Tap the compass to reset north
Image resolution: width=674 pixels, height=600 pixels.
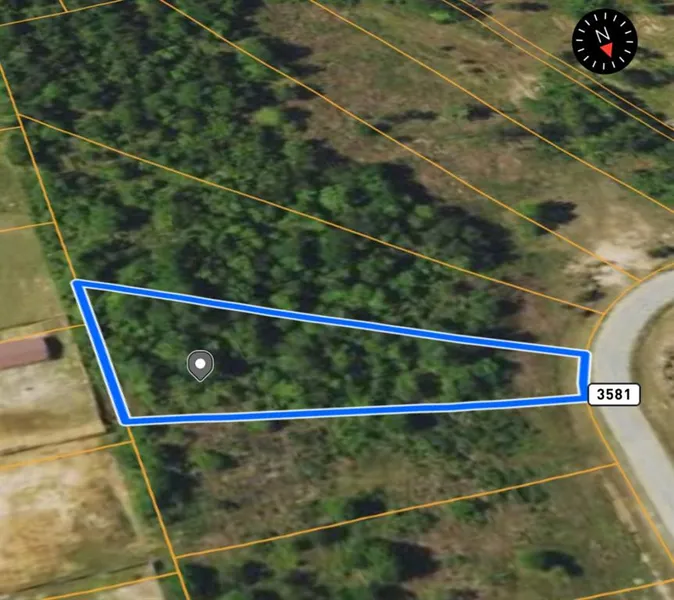[x=604, y=41]
